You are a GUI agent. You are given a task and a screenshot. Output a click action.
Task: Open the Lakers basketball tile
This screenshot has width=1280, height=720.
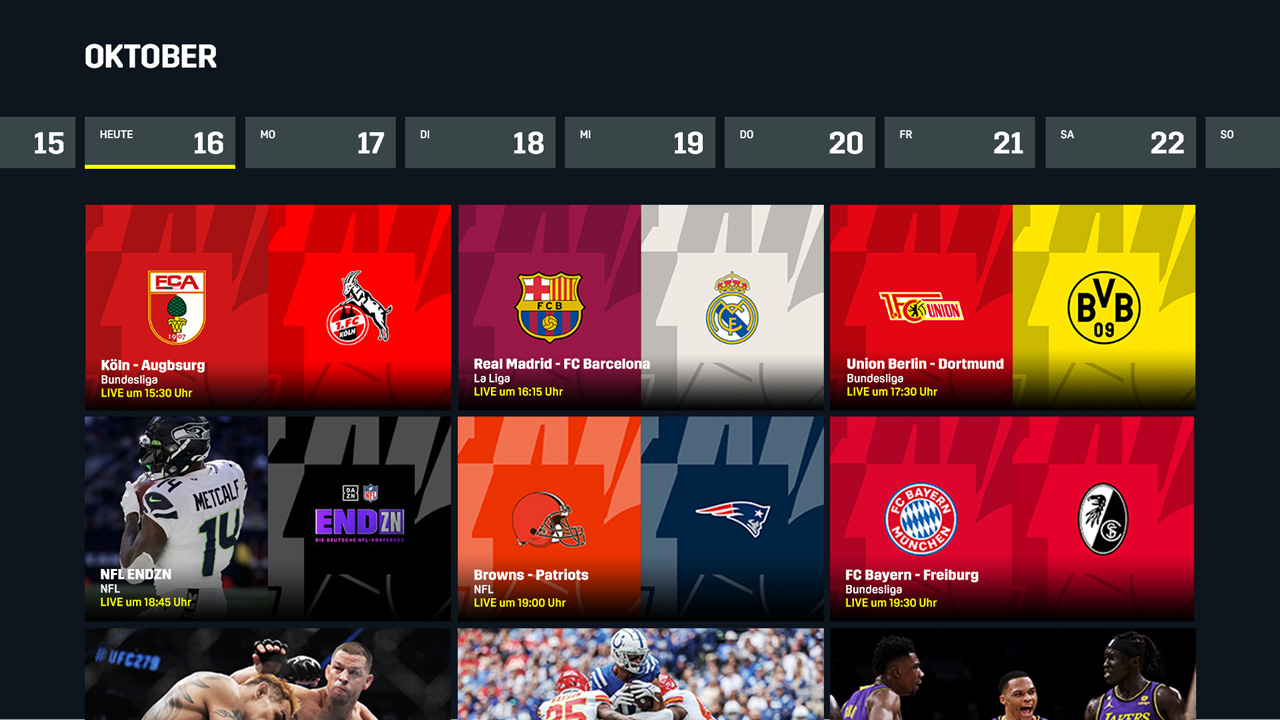click(1012, 673)
